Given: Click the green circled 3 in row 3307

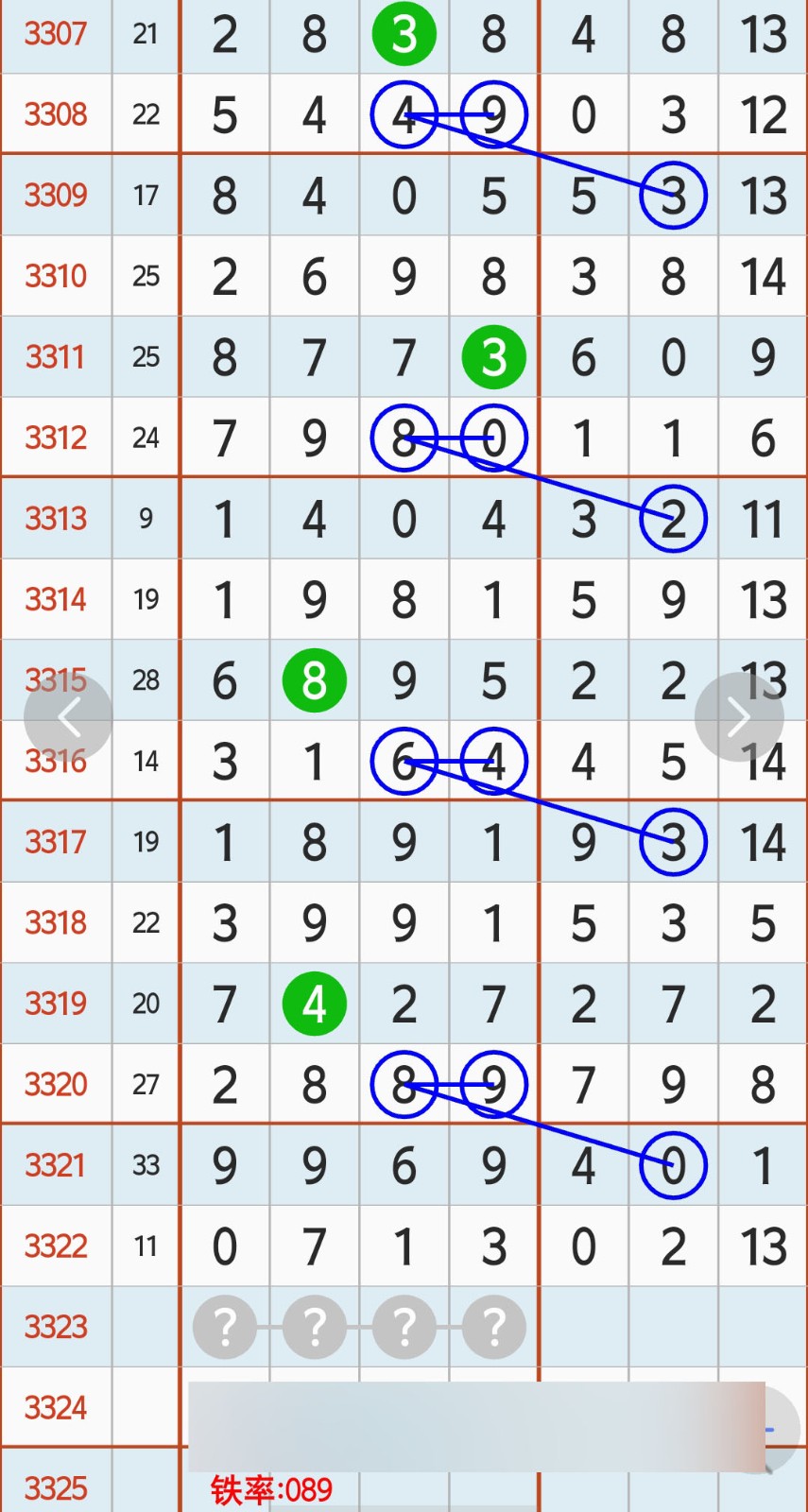Looking at the screenshot, I should [404, 33].
